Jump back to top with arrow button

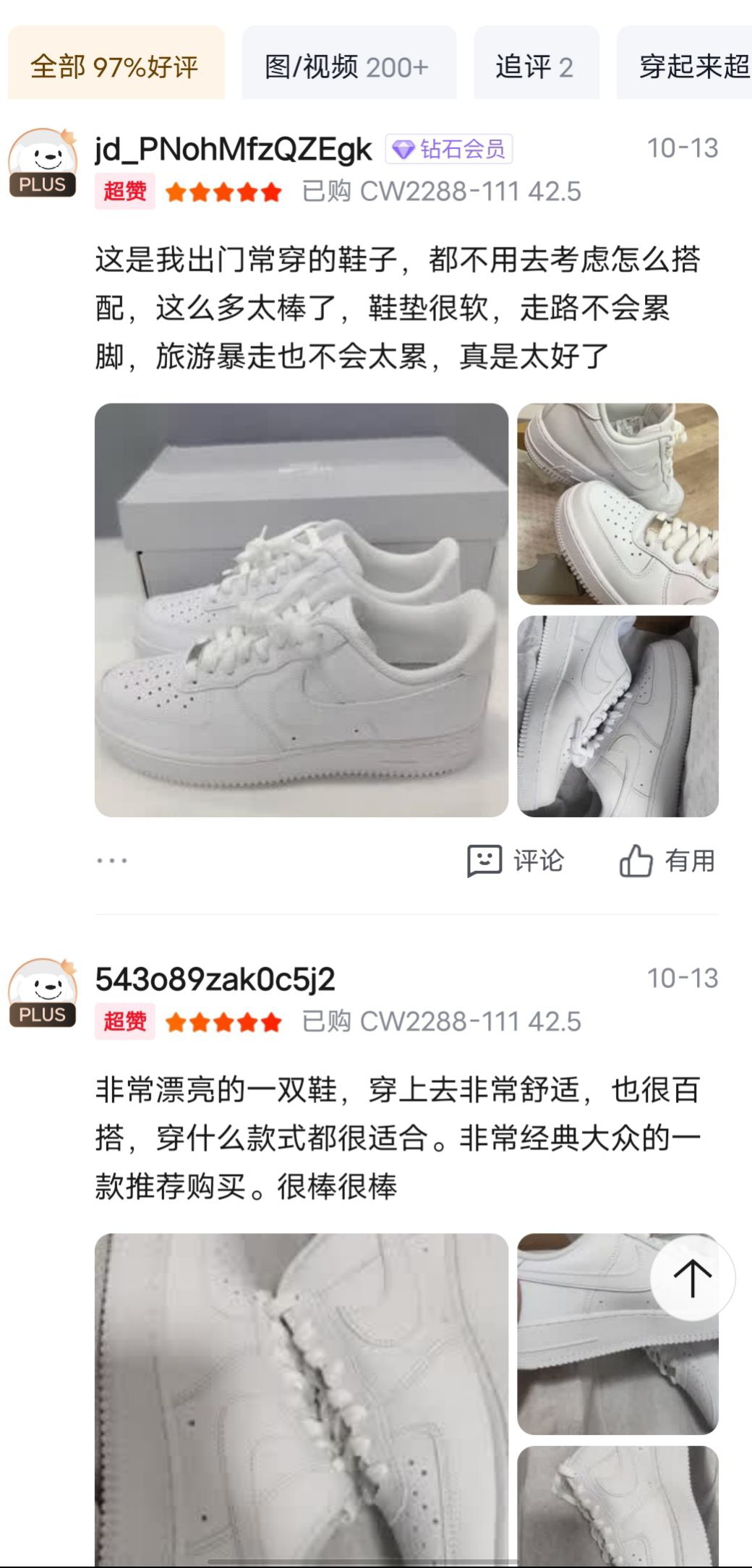[692, 1278]
